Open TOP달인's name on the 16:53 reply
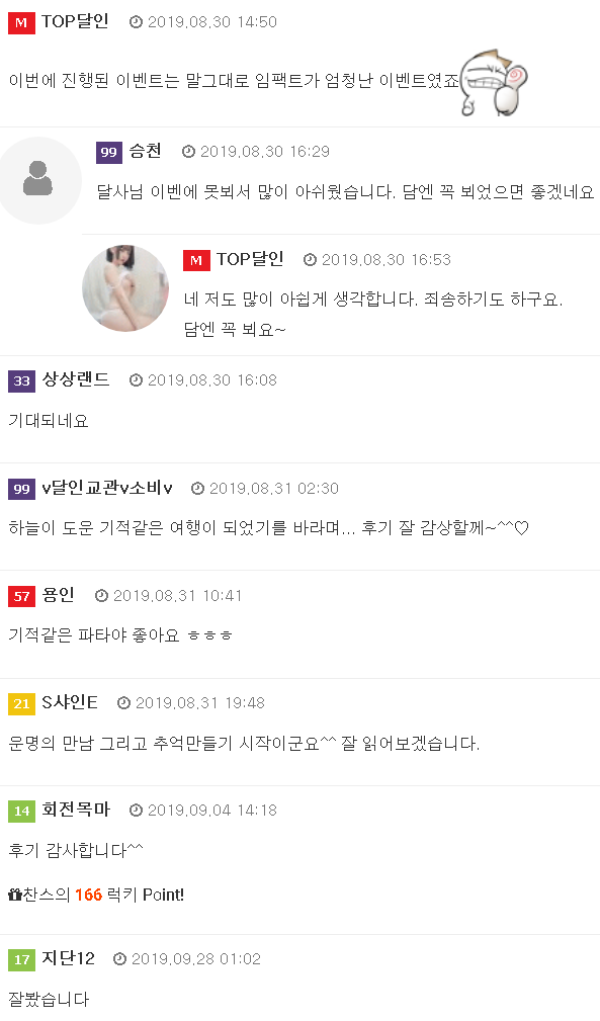The width and height of the screenshot is (600, 1021). point(250,259)
